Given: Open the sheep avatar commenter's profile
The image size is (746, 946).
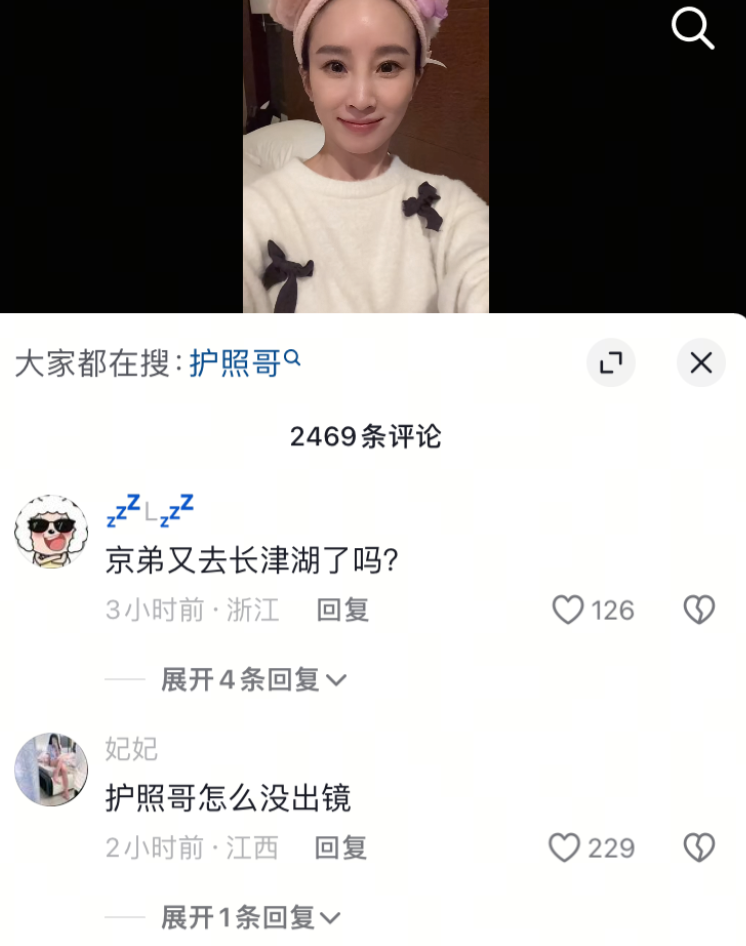Looking at the screenshot, I should [50, 531].
